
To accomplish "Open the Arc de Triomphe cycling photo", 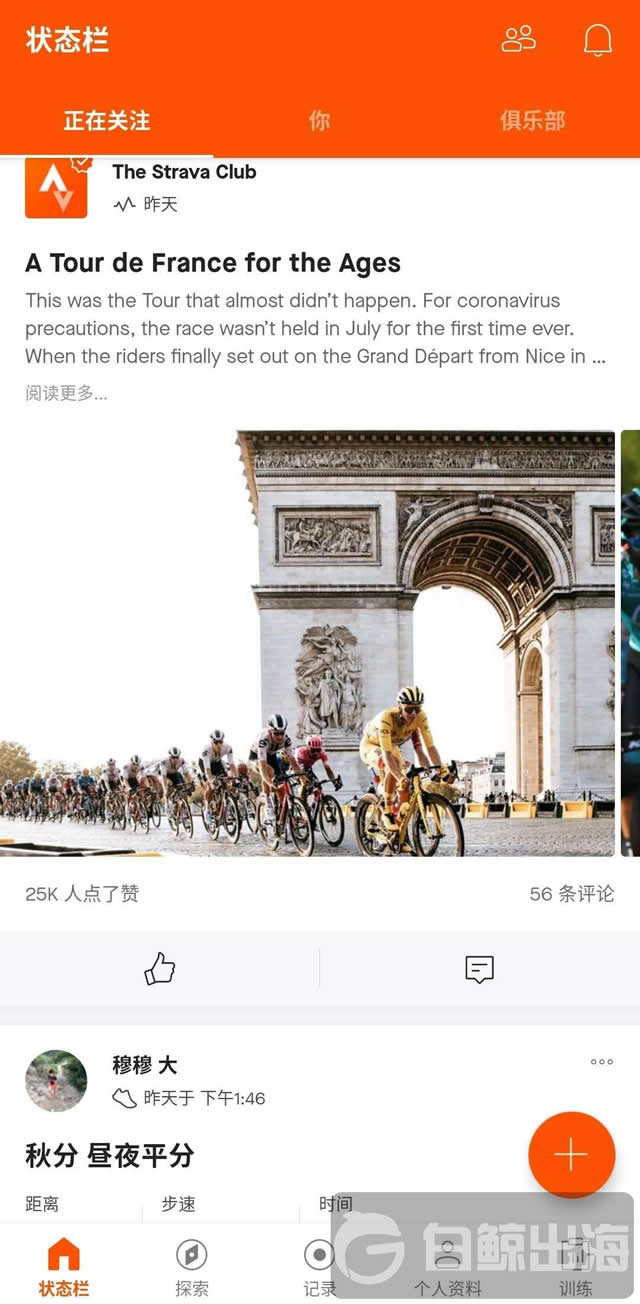I will tap(310, 643).
